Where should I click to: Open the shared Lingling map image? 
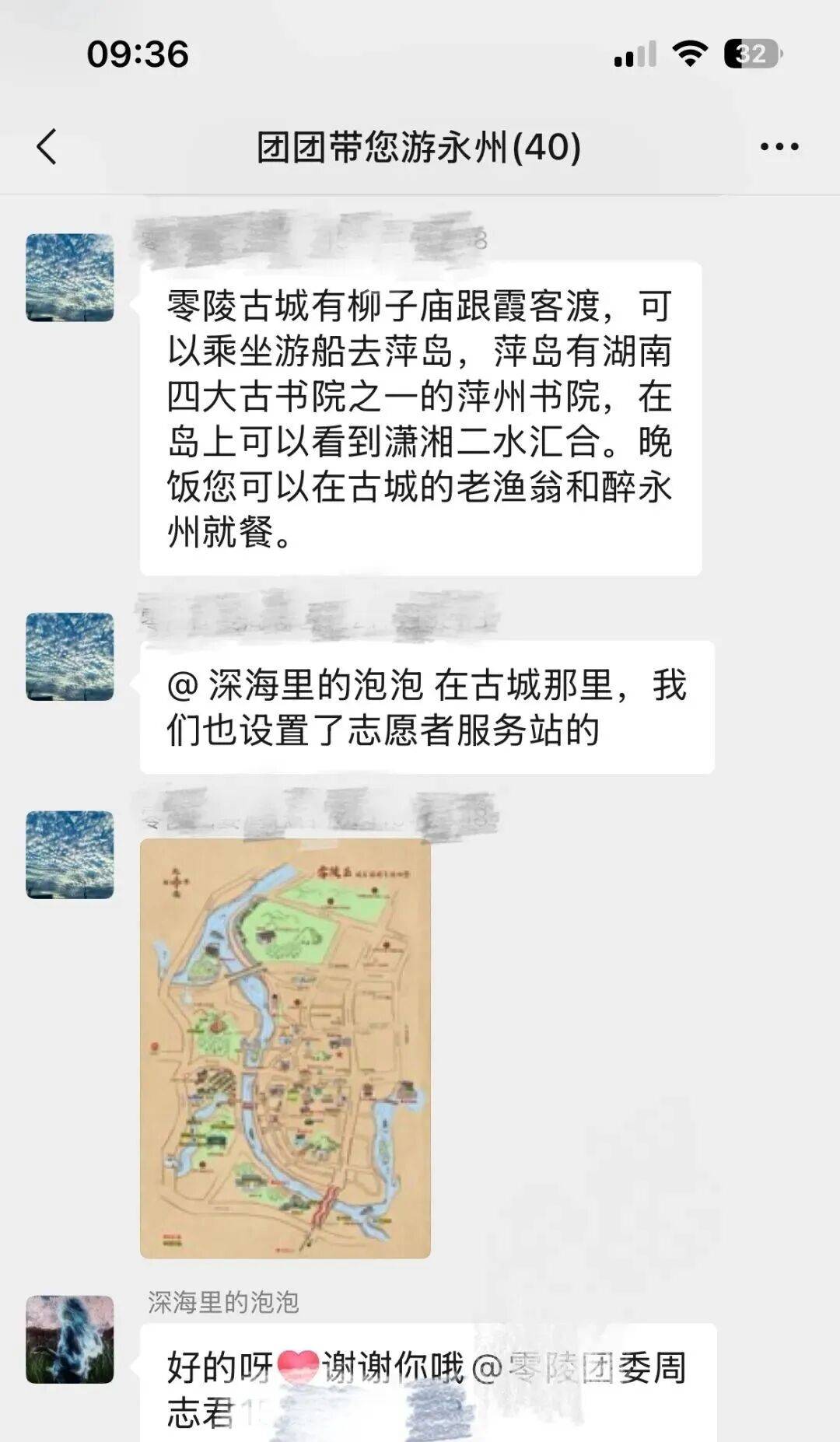tap(285, 1048)
